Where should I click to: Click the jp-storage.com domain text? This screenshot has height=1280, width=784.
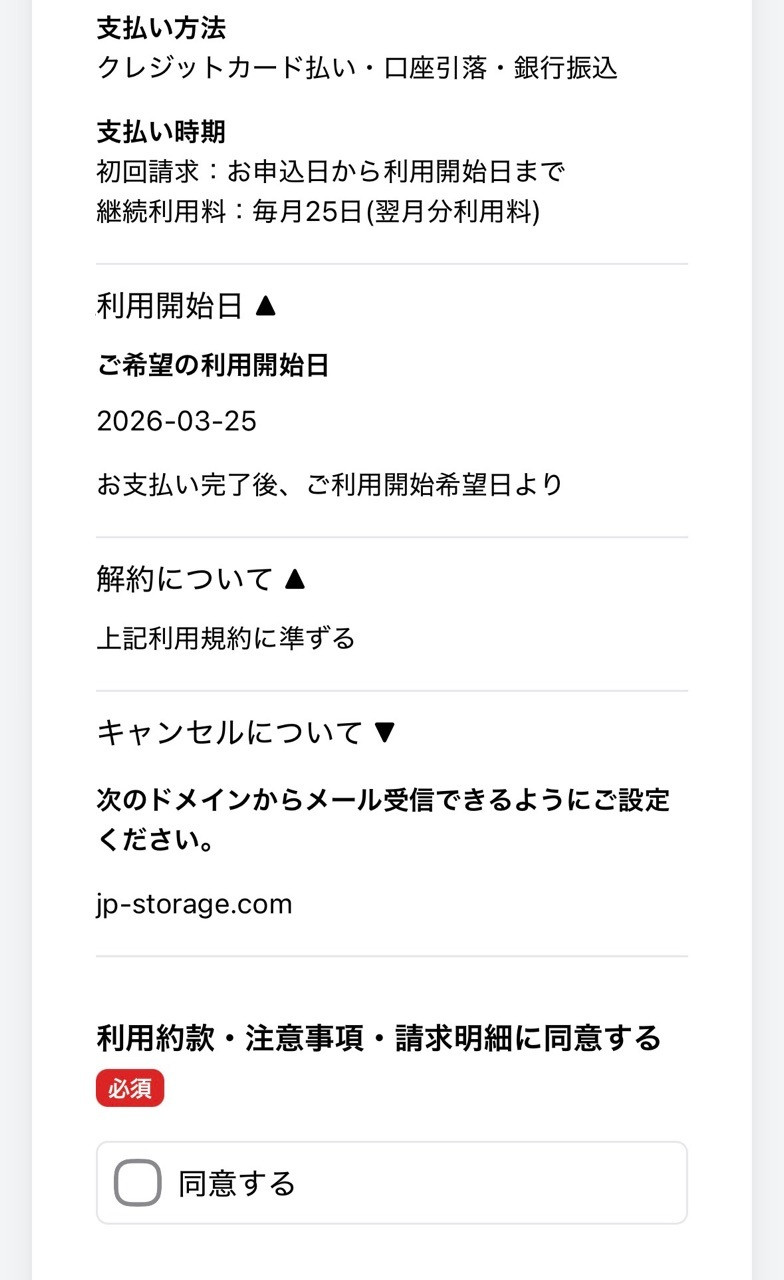coord(194,904)
